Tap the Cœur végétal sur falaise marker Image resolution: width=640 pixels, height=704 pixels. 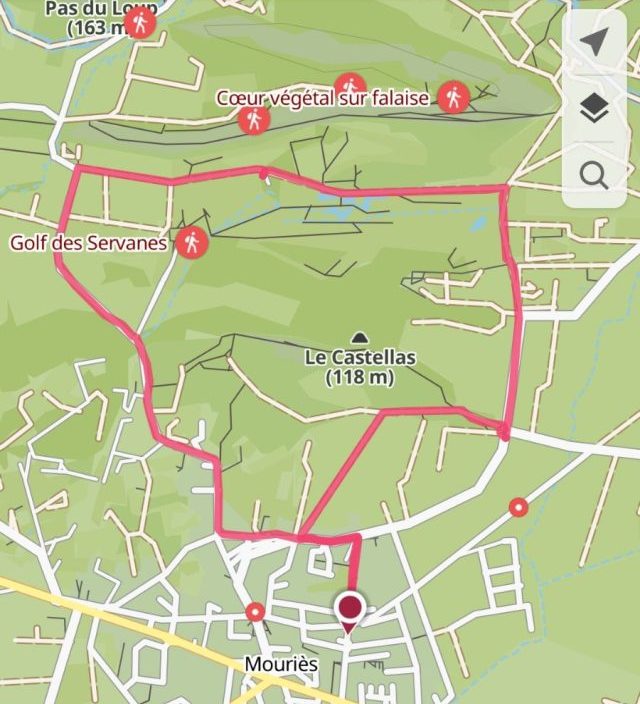pos(455,97)
